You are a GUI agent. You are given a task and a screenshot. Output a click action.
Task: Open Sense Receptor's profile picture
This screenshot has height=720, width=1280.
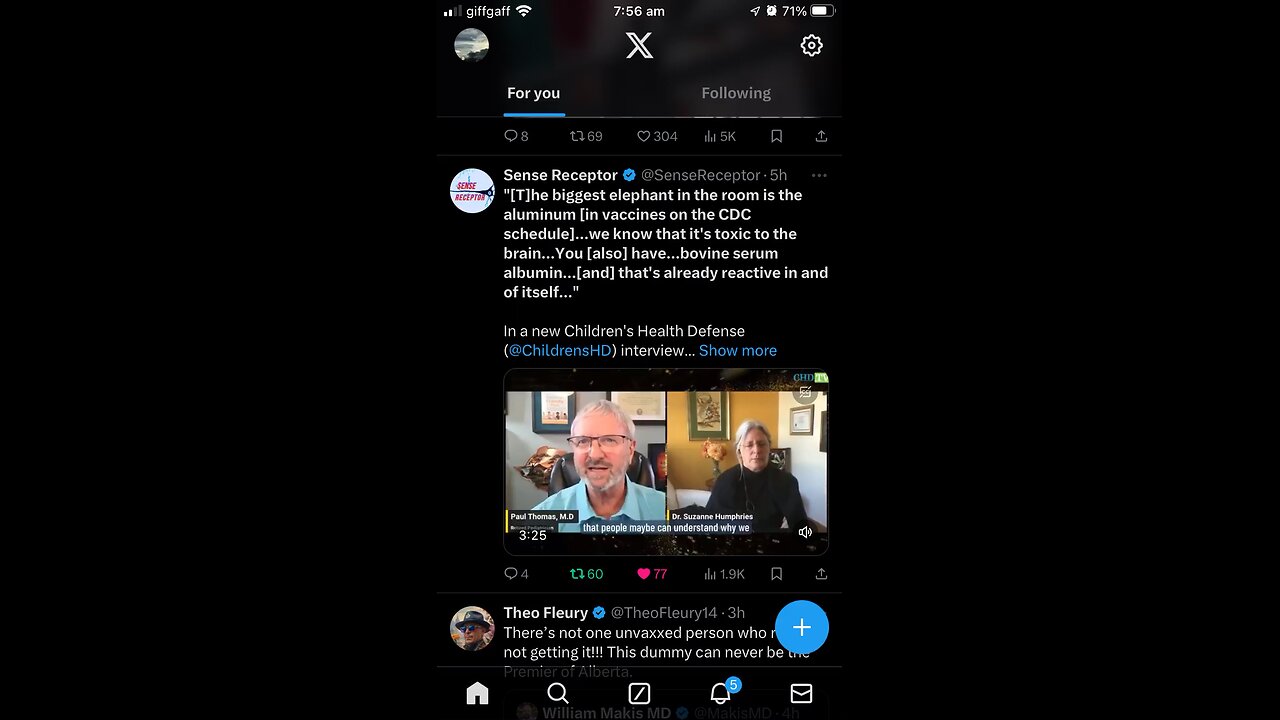(472, 190)
